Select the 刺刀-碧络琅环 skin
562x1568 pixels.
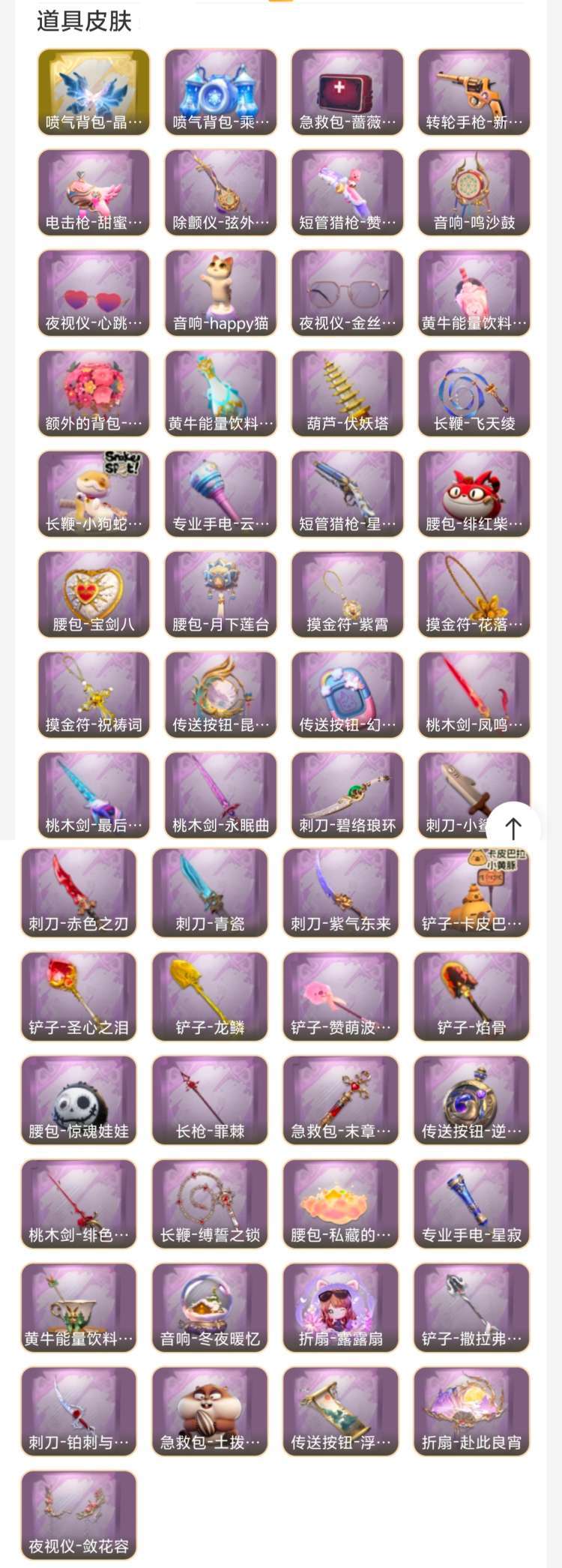pyautogui.click(x=348, y=796)
